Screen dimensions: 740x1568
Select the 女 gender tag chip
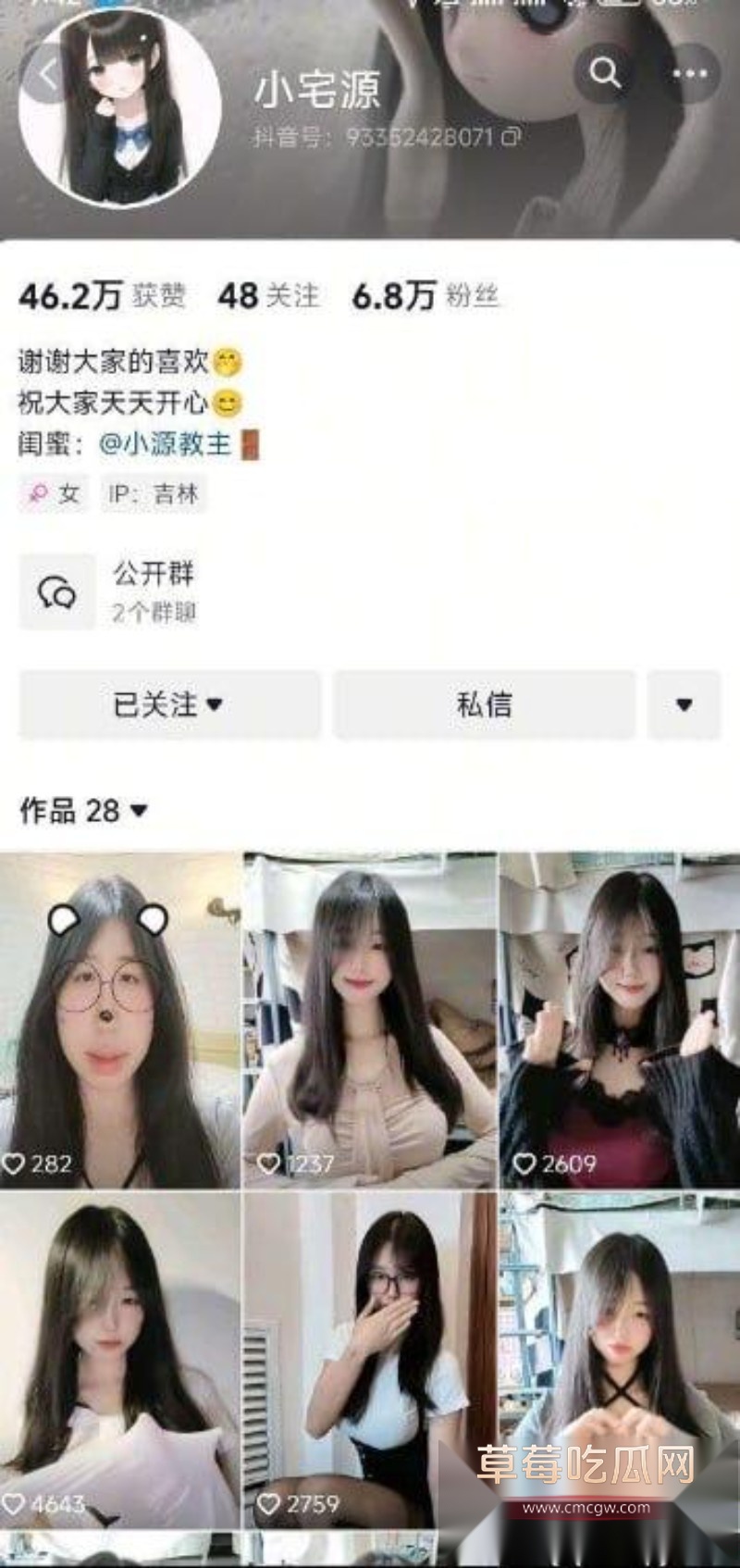(55, 495)
